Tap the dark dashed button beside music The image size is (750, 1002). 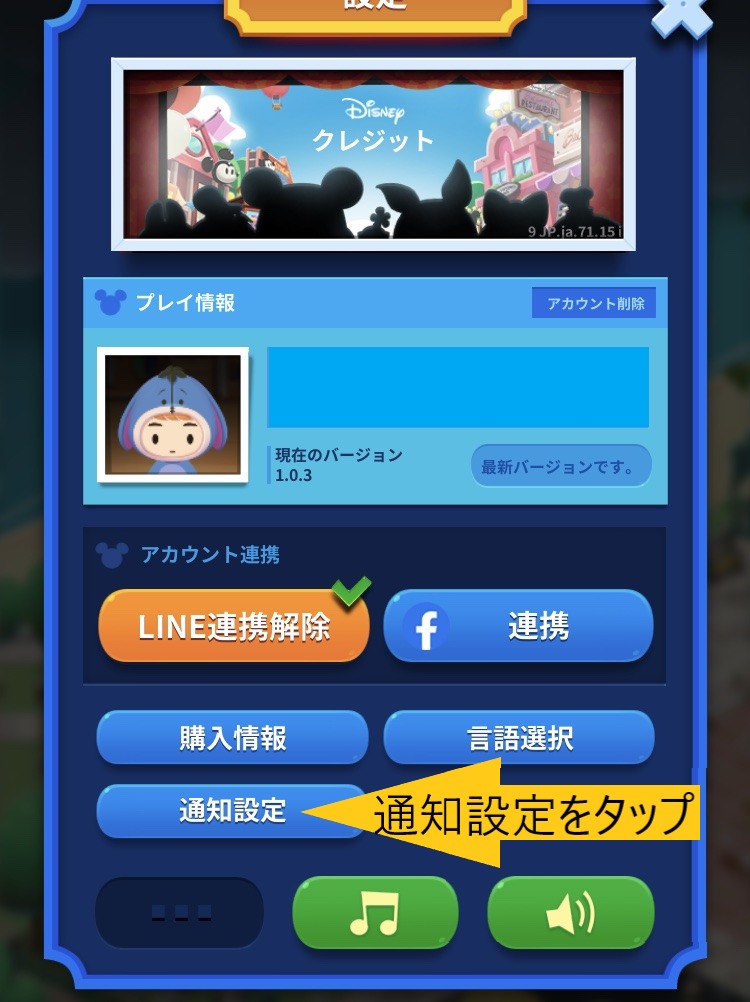180,912
